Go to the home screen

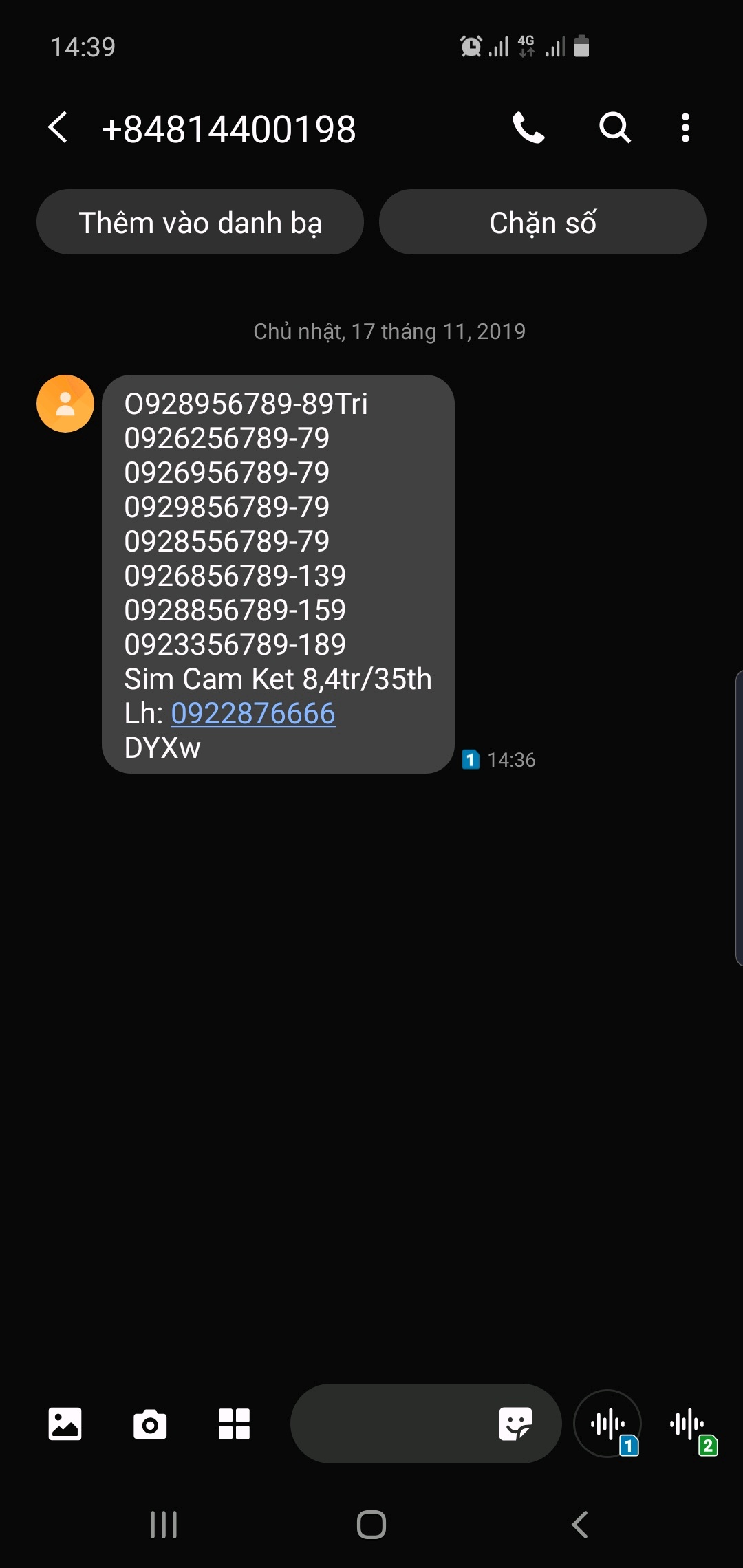[x=371, y=1525]
